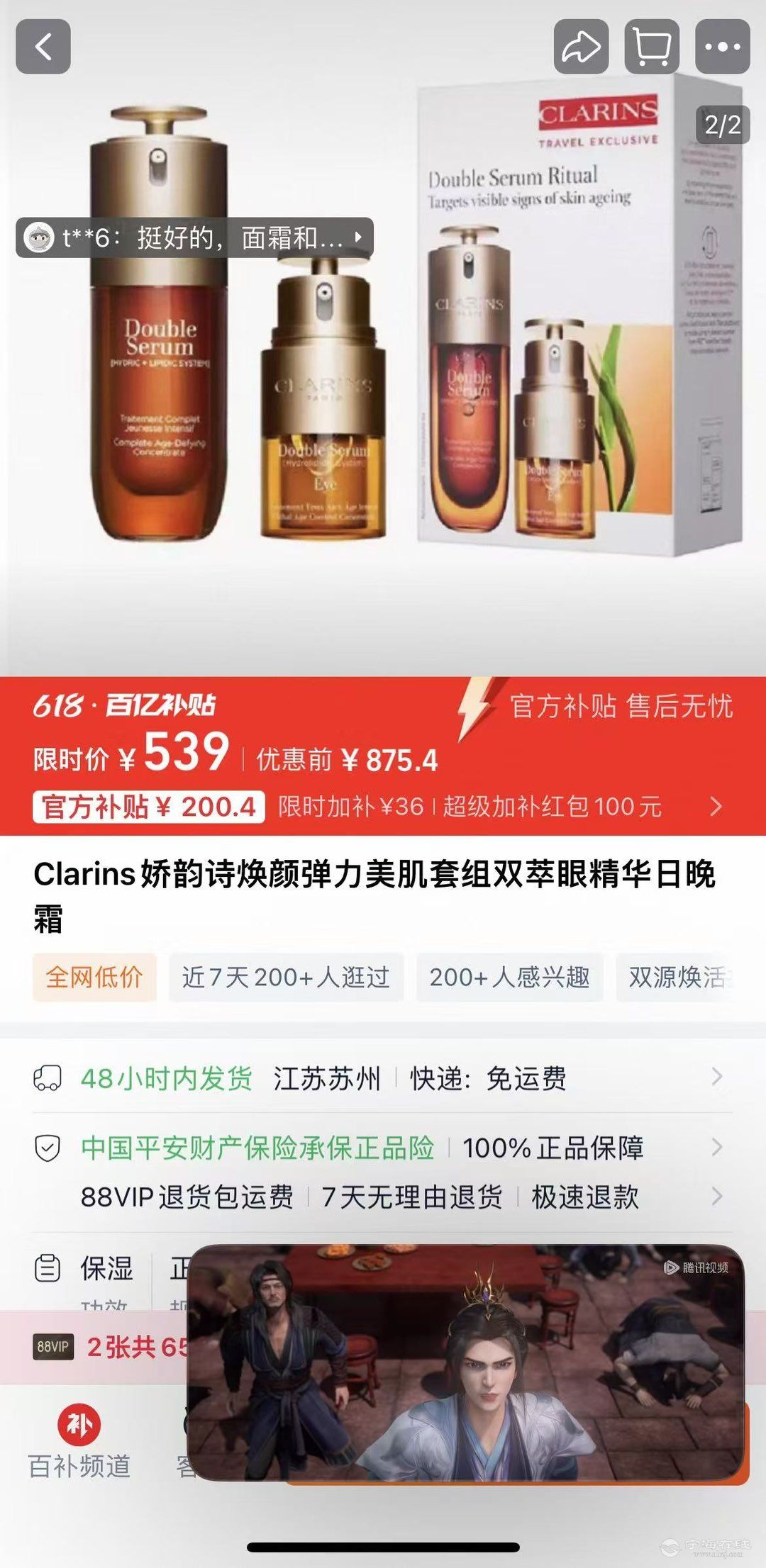Open the 48小时内发货 shipping info row
This screenshot has width=766, height=1568.
tap(383, 1078)
